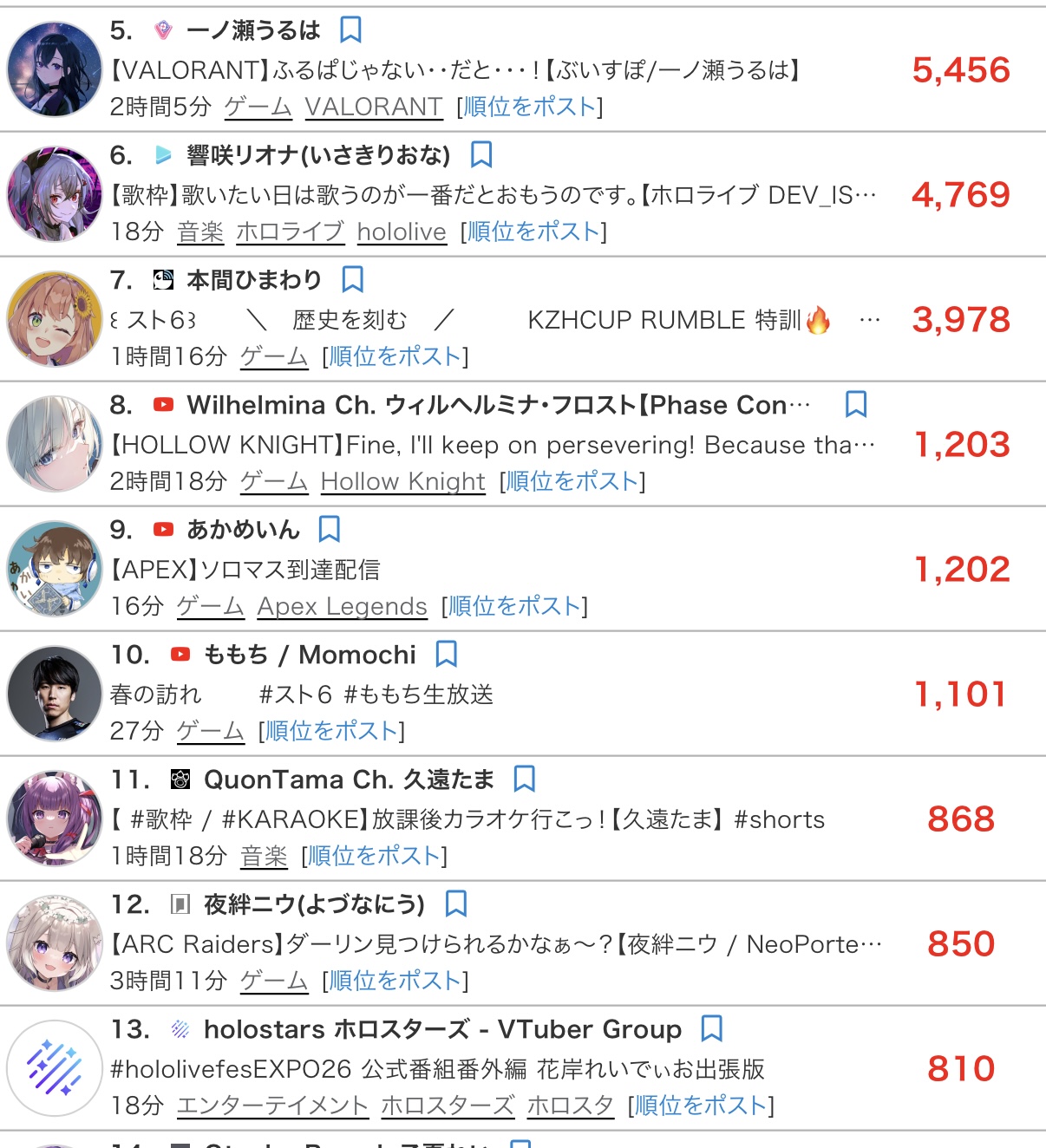
Task: Bookmark 響咲リオナ's stream
Action: pos(481,155)
